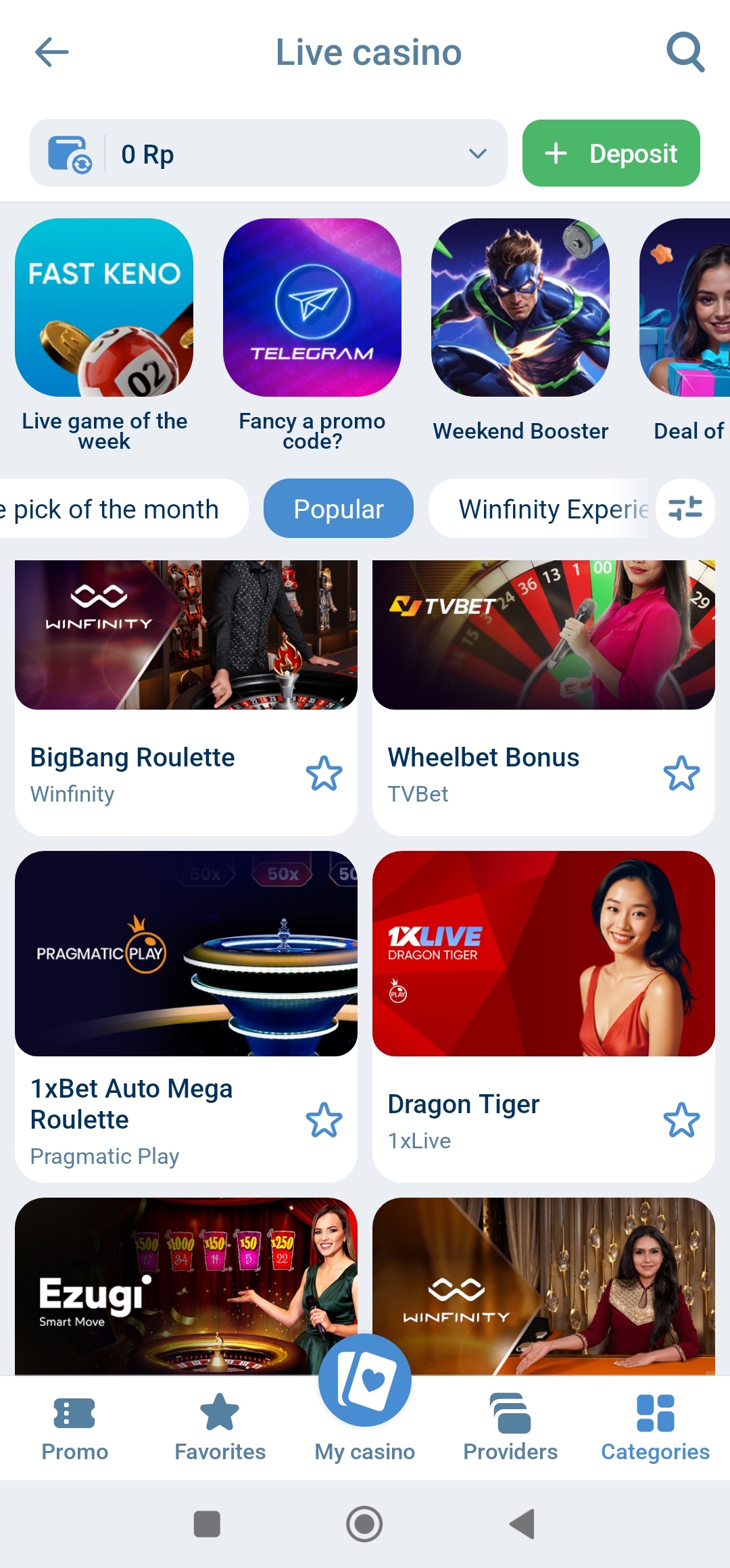Favorite 1xBet Auto Mega Roulette via star

[325, 1120]
